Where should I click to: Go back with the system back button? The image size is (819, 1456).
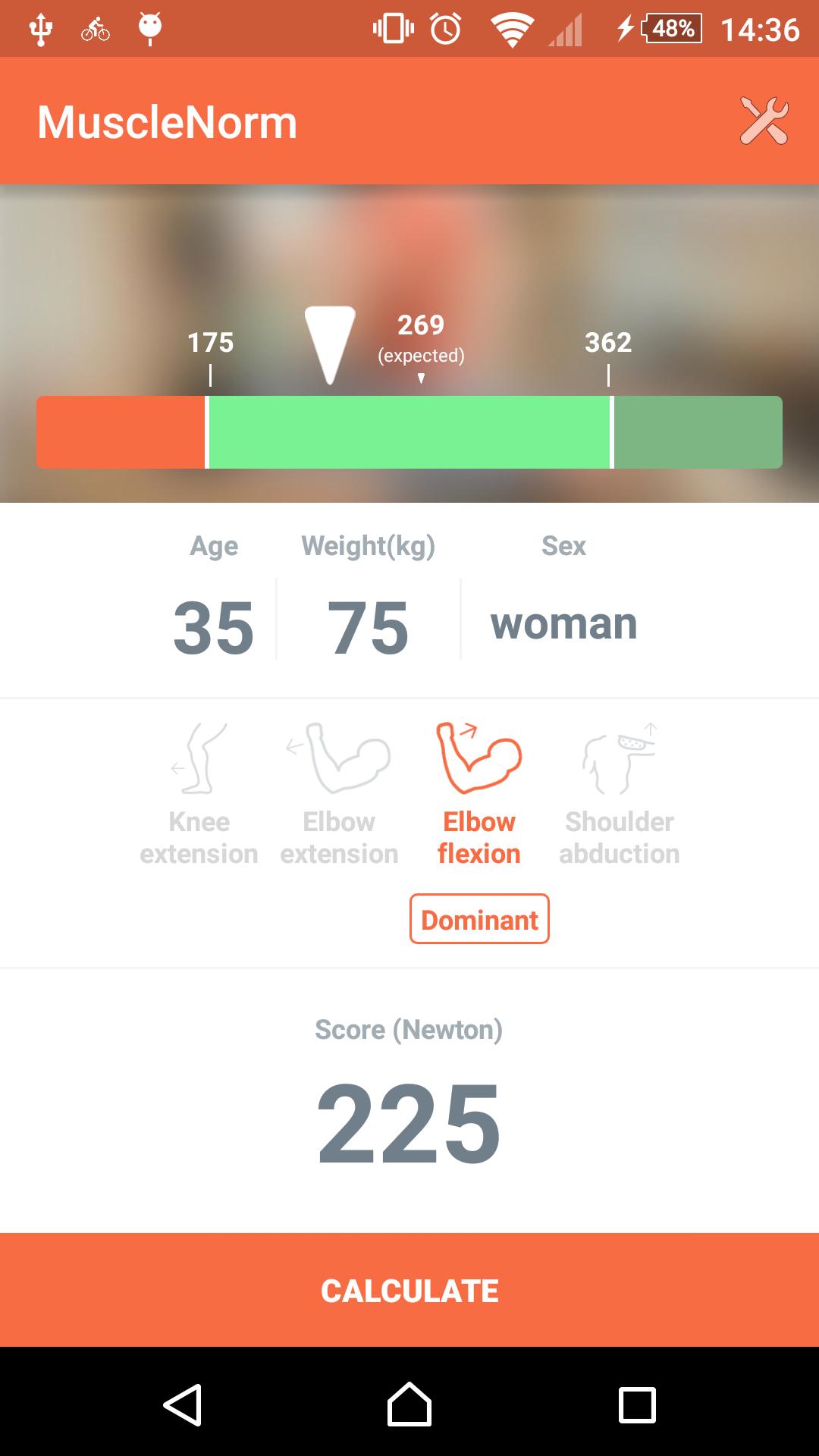pyautogui.click(x=182, y=1405)
